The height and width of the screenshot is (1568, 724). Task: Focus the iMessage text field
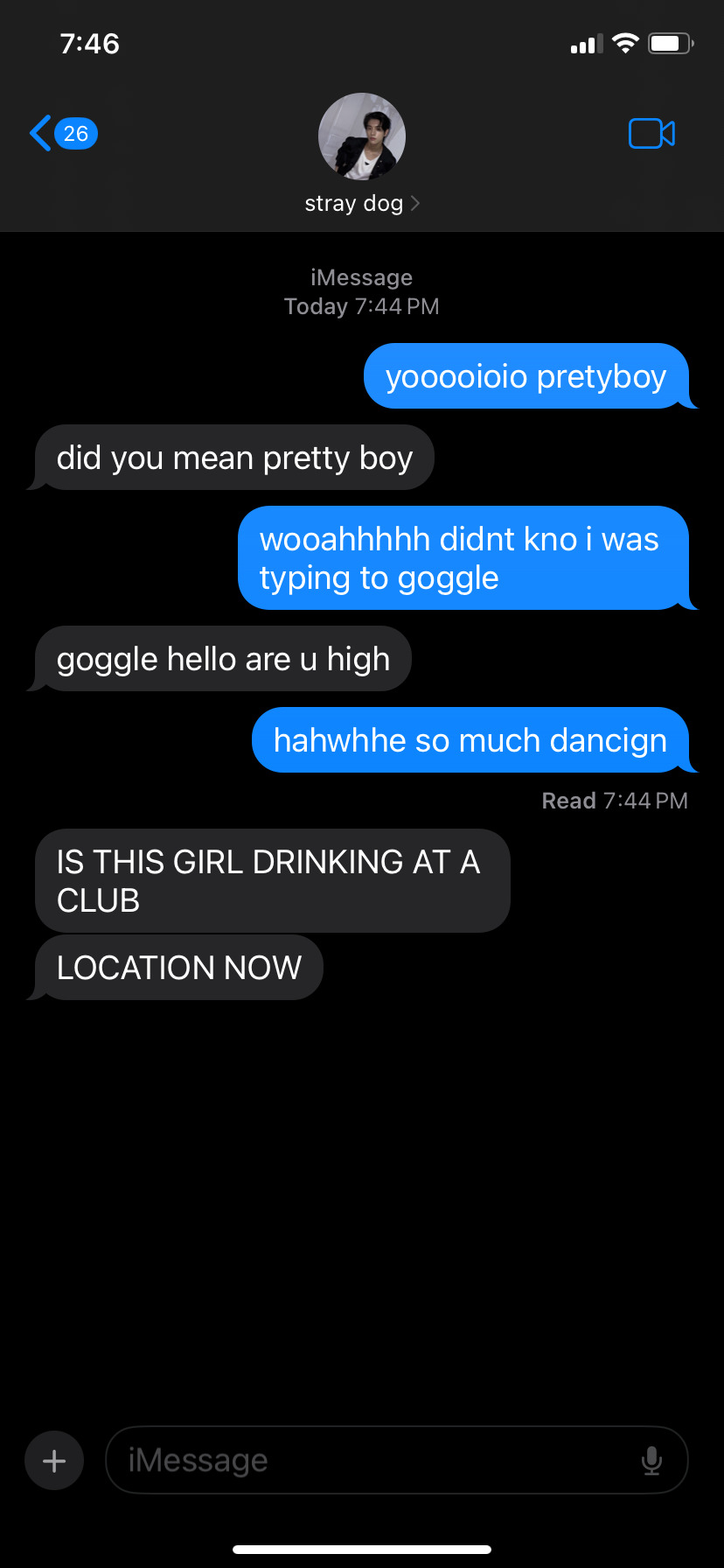click(376, 1460)
